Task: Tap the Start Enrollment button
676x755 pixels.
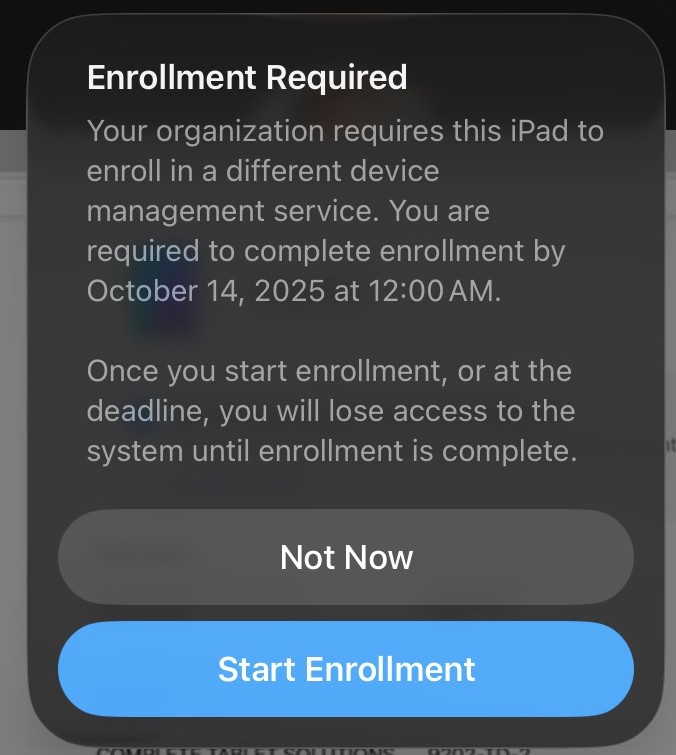Action: (x=346, y=669)
